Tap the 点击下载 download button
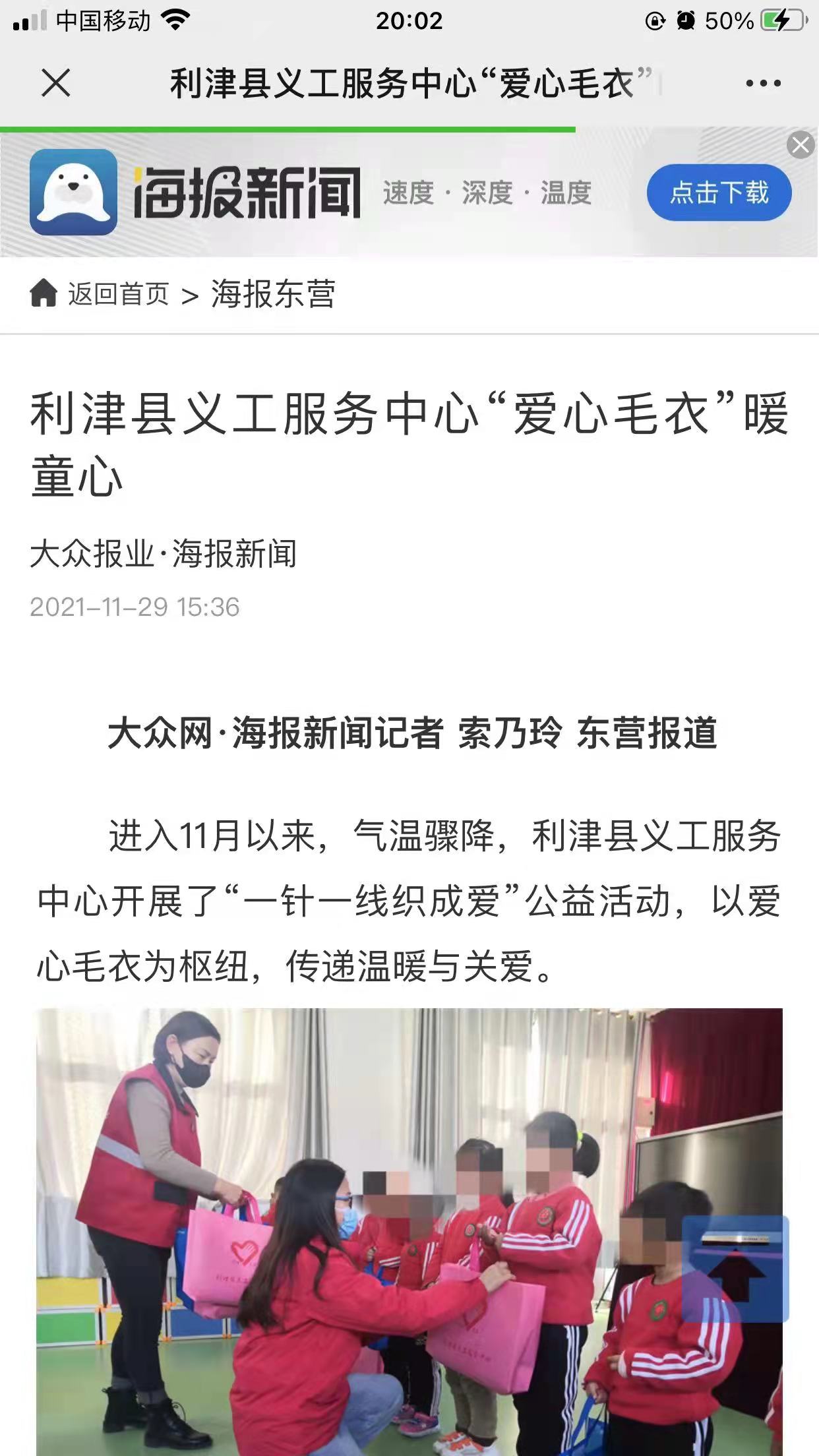The height and width of the screenshot is (1456, 819). point(719,193)
